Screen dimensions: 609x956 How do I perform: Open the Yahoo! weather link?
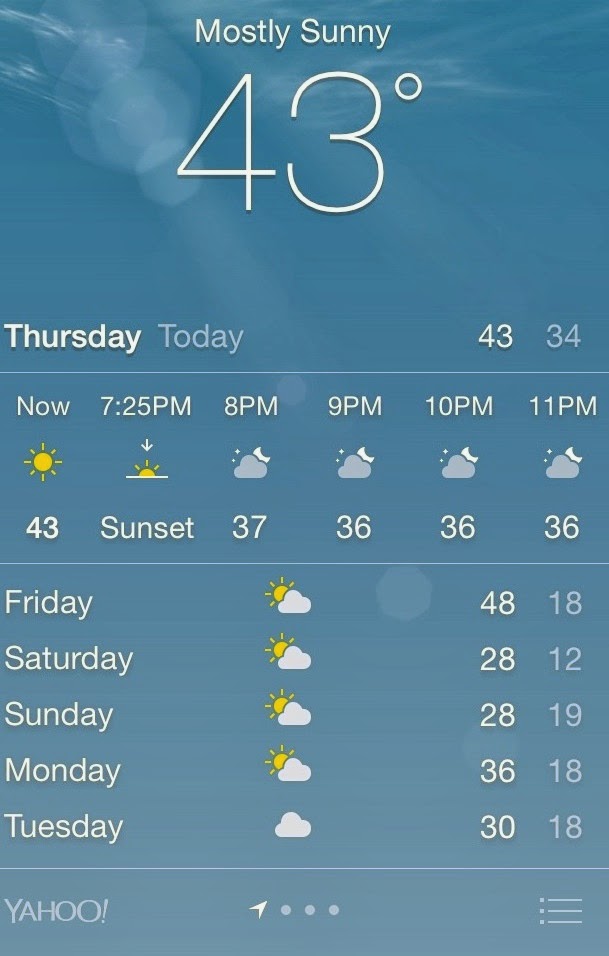click(x=56, y=911)
